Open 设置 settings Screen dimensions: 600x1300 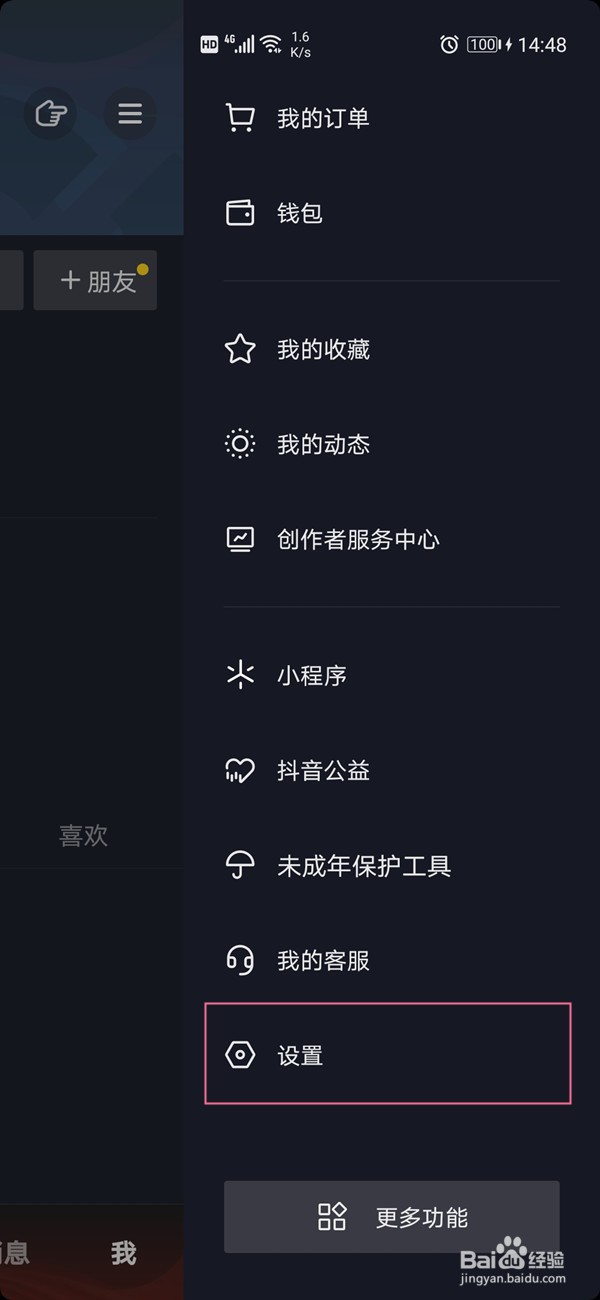click(388, 1055)
